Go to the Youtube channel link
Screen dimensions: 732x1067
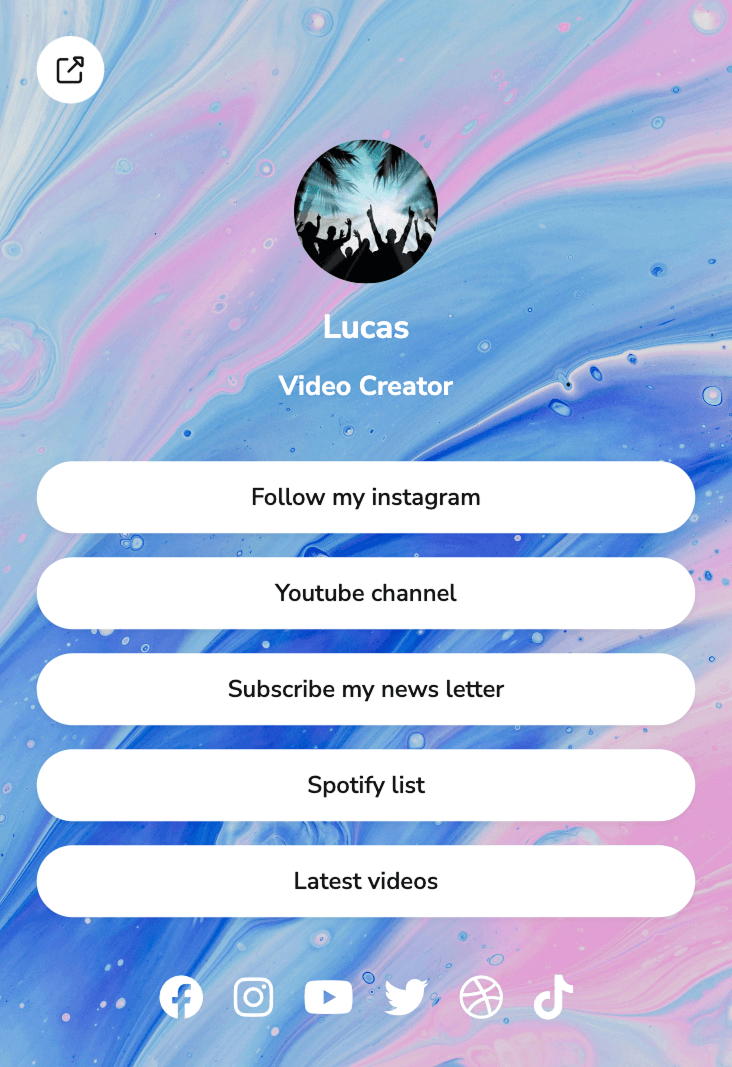point(366,593)
